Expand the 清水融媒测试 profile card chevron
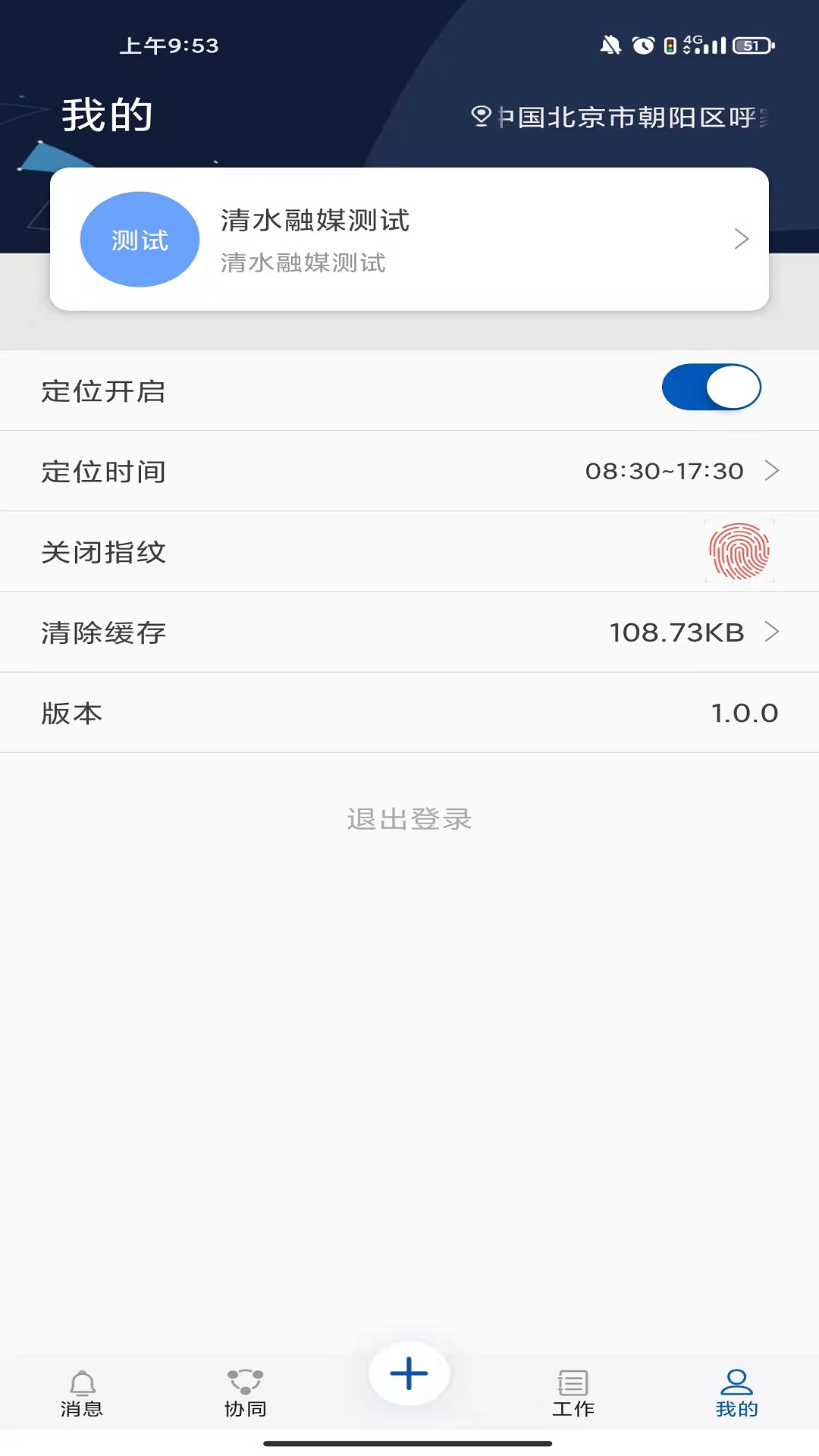819x1456 pixels. tap(741, 238)
